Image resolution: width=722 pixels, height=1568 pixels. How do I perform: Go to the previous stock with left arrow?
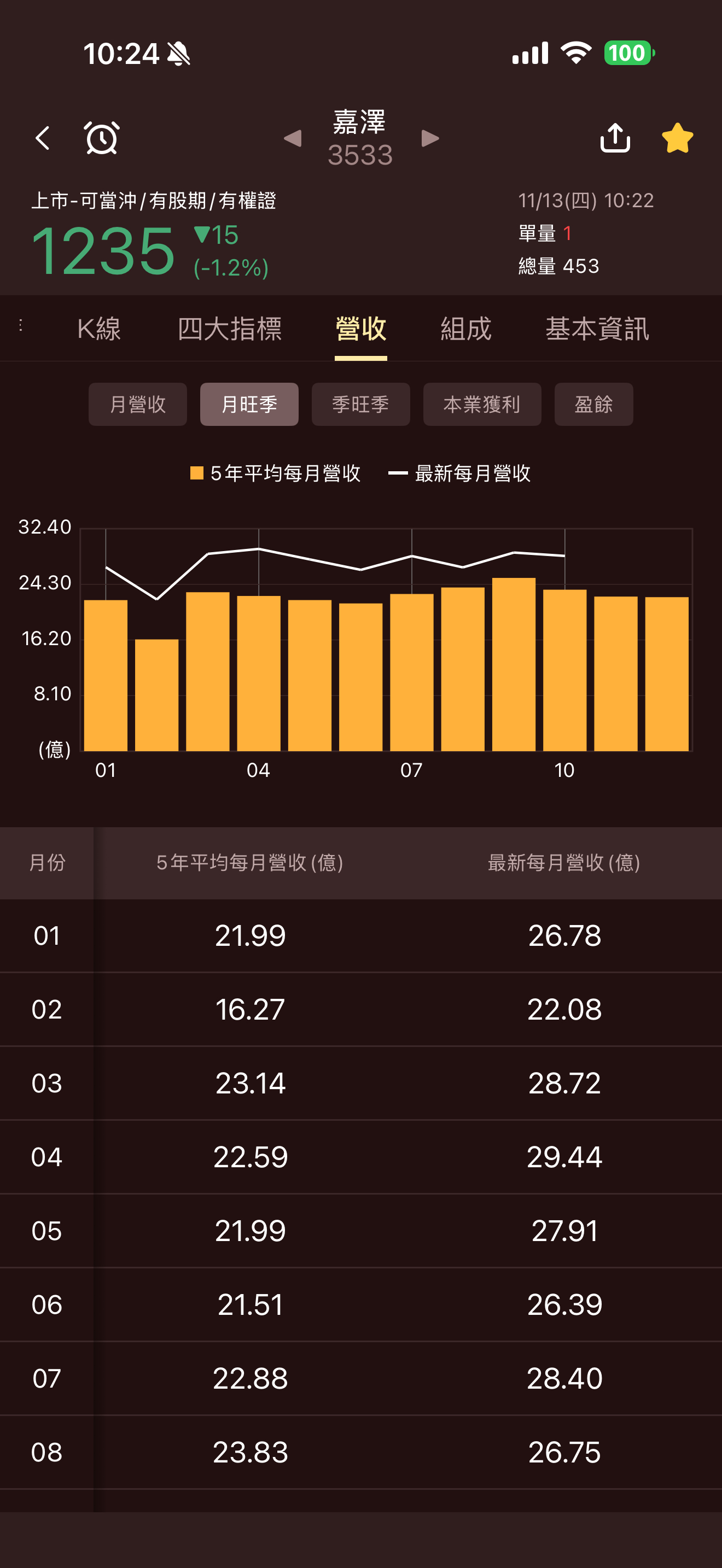293,138
